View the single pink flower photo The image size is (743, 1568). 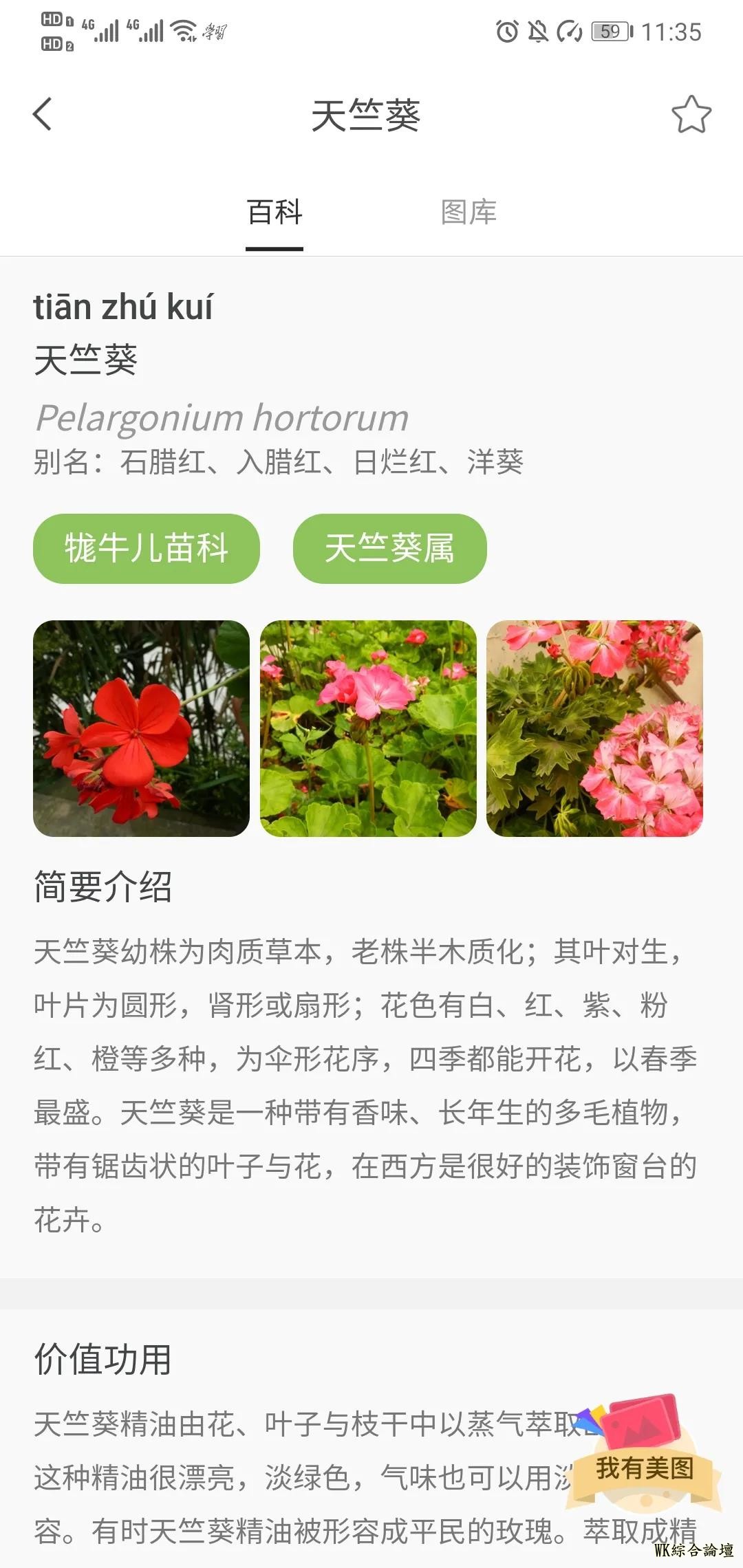pos(368,728)
